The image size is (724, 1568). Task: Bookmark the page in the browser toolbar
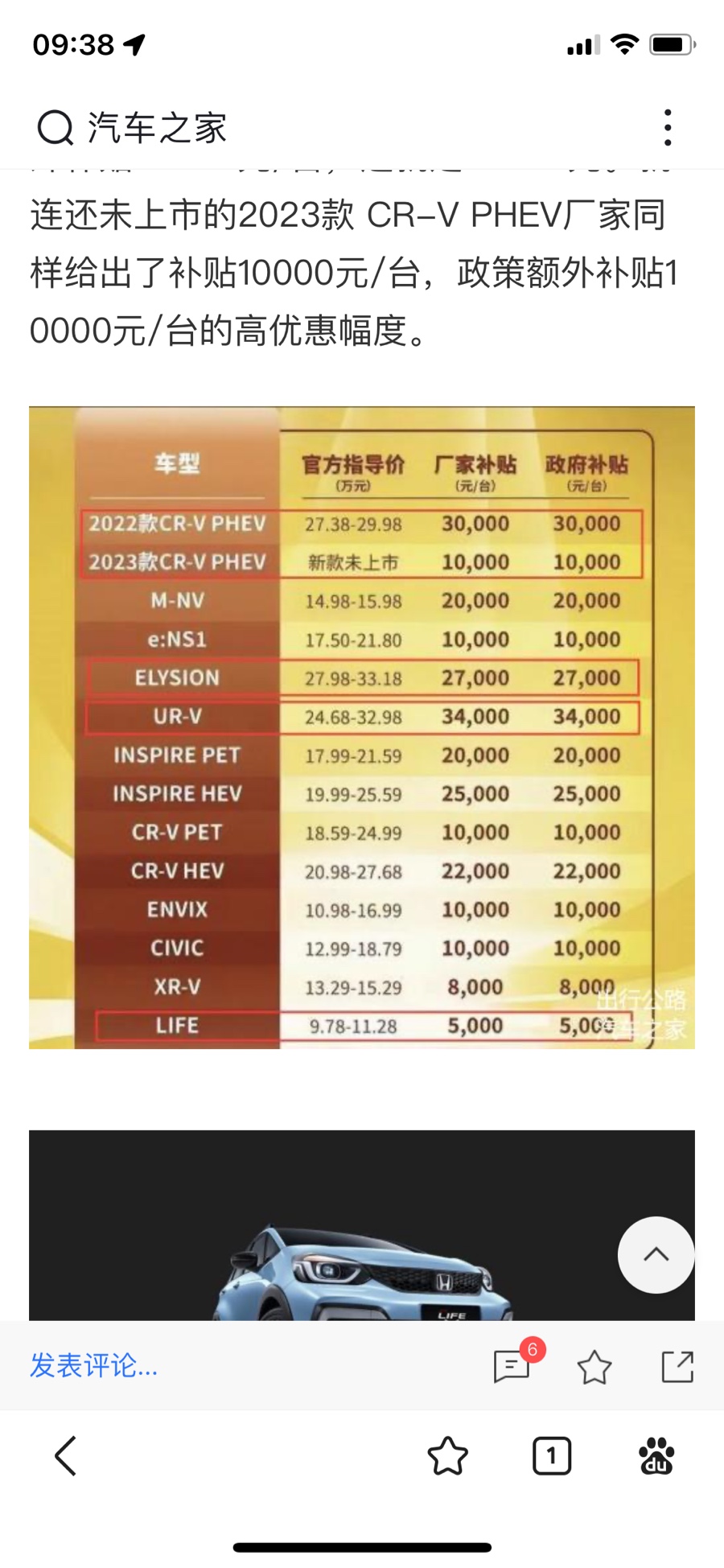click(447, 1455)
